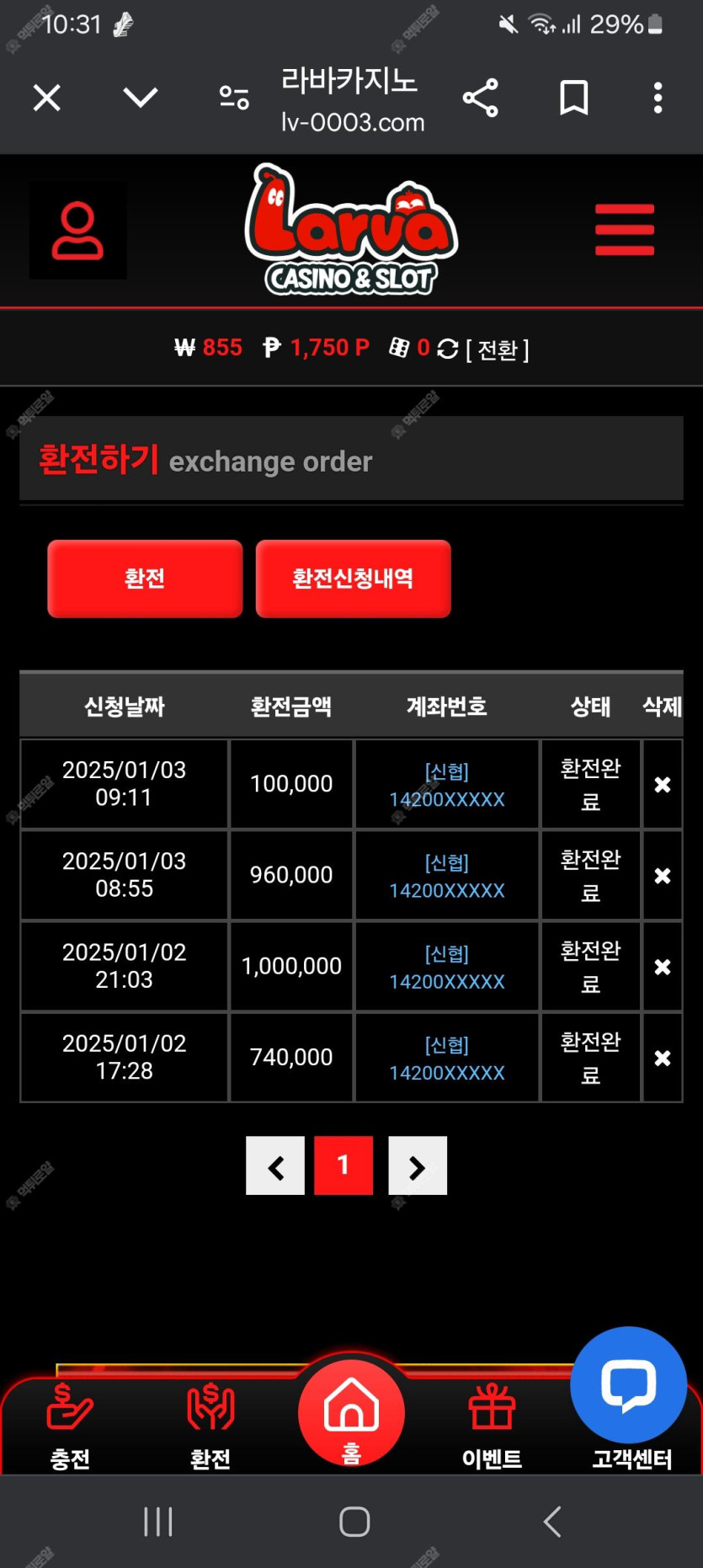The image size is (703, 1568).
Task: Delete the 960,000 exchange record
Action: coord(663,876)
